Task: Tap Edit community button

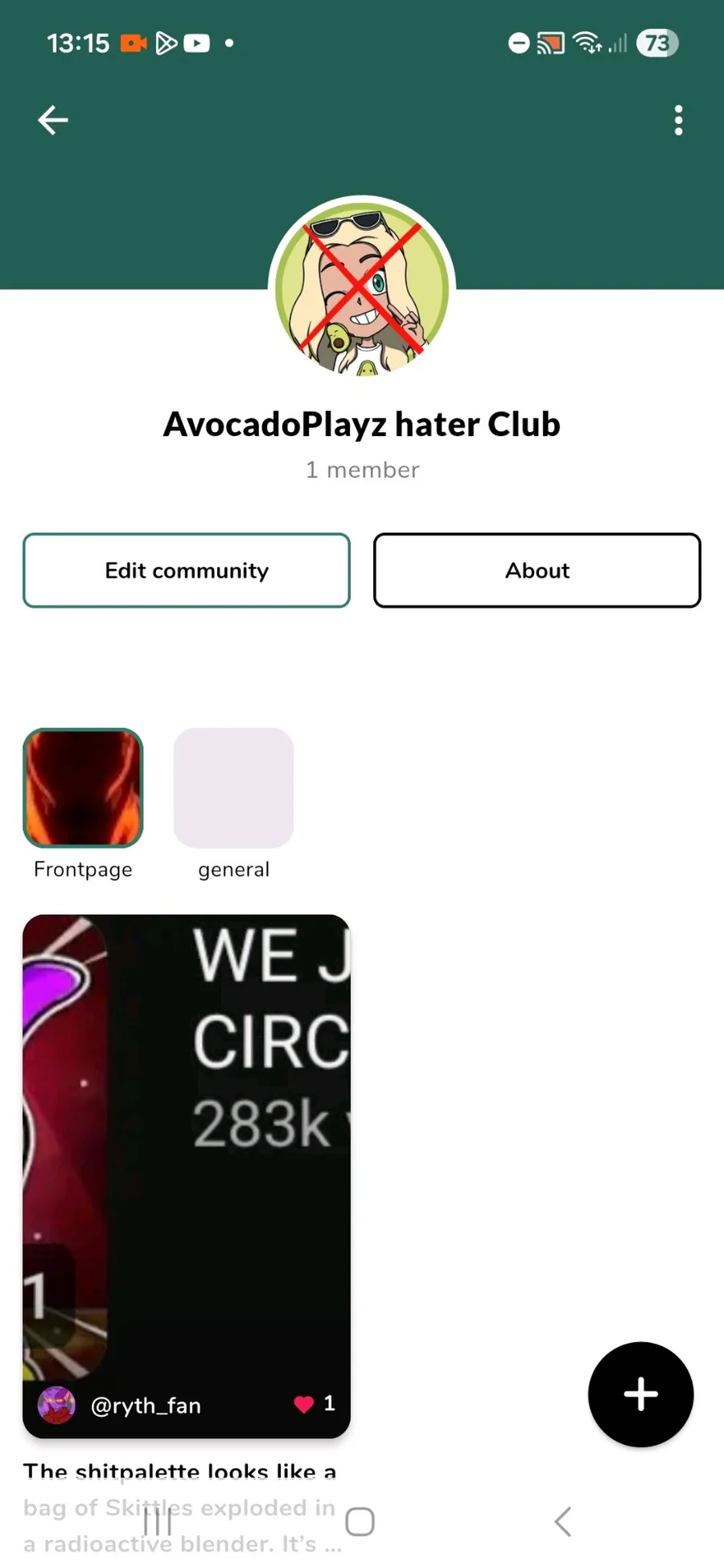Action: coord(187,570)
